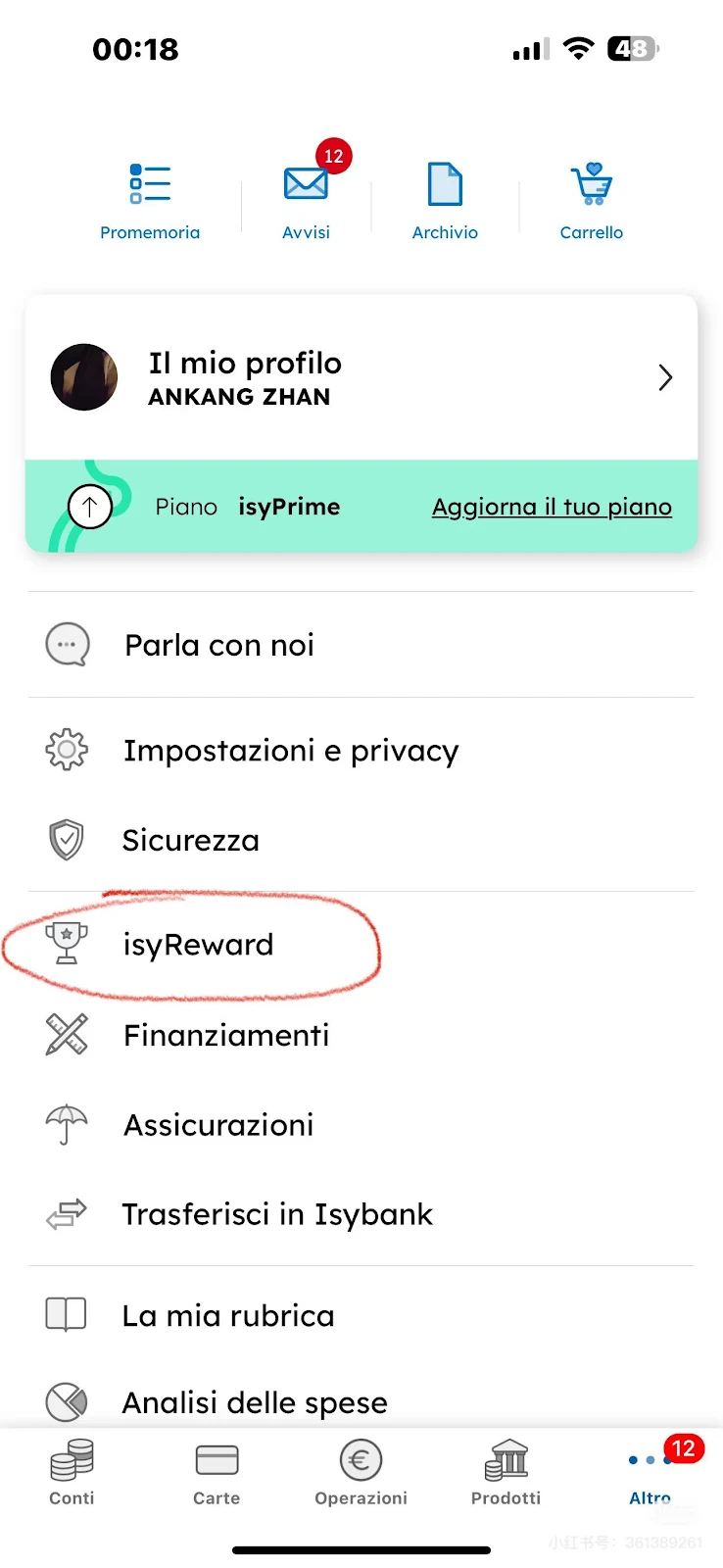
Task: Open the Carrello shopping cart
Action: click(591, 202)
